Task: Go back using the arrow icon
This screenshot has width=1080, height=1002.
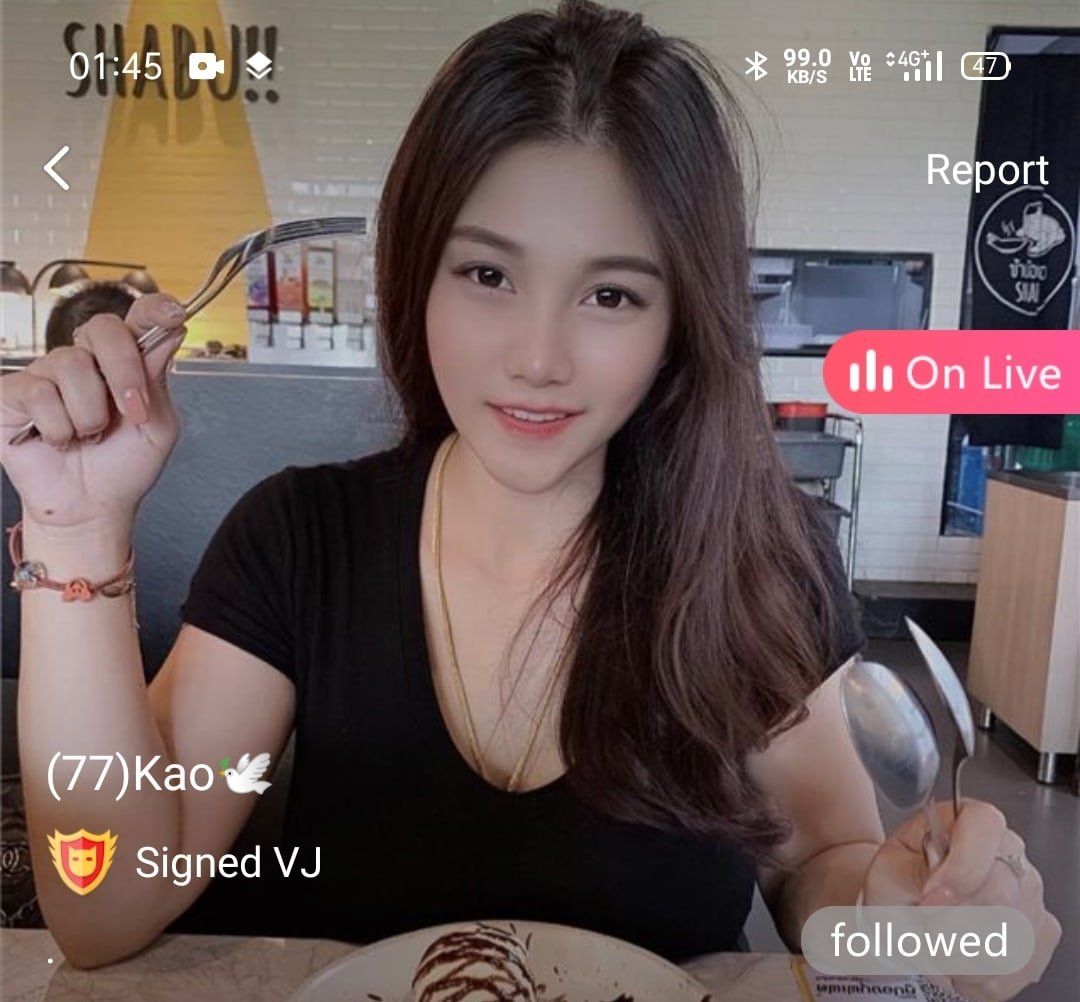Action: click(57, 168)
